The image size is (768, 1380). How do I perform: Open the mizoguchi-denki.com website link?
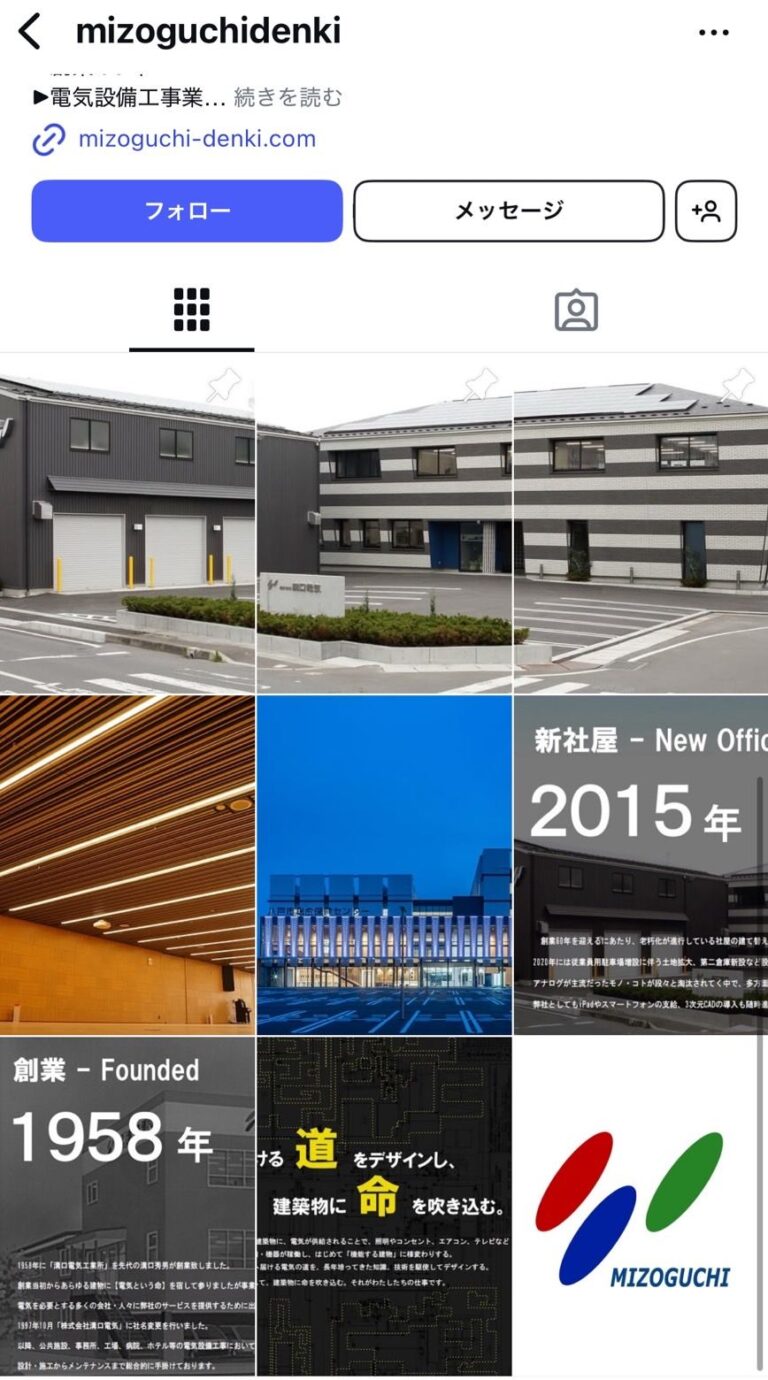[197, 139]
